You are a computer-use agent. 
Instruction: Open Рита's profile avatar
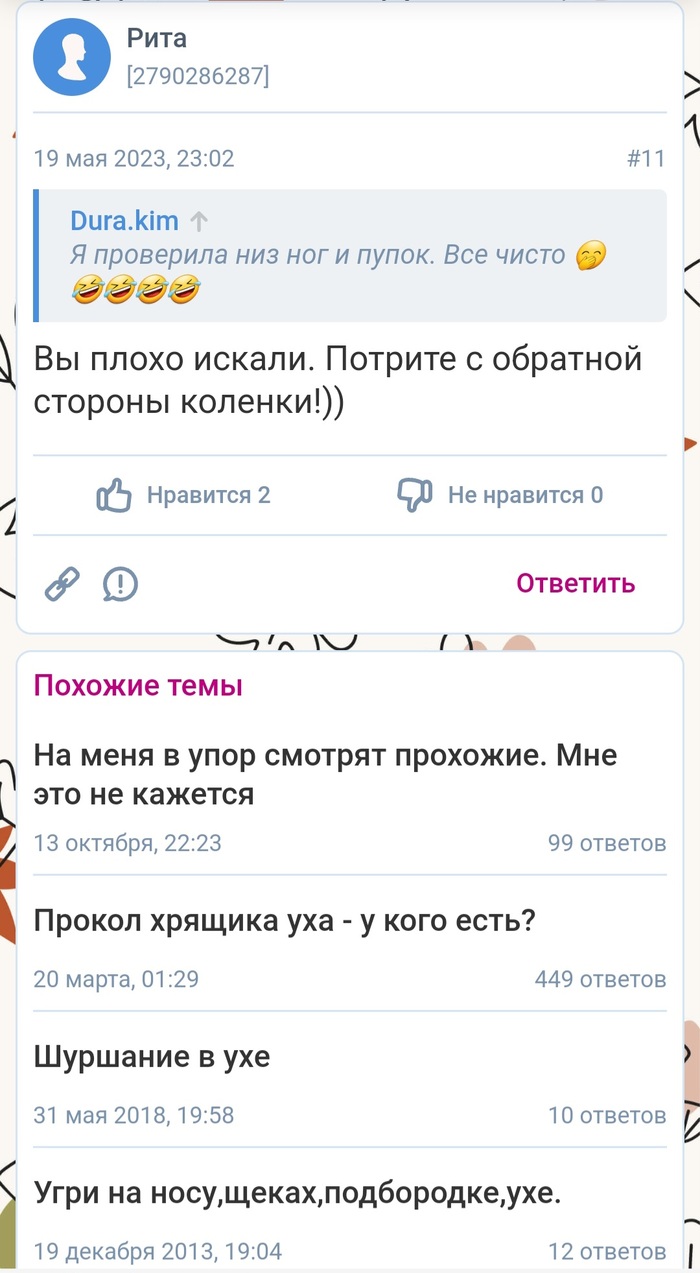click(71, 58)
